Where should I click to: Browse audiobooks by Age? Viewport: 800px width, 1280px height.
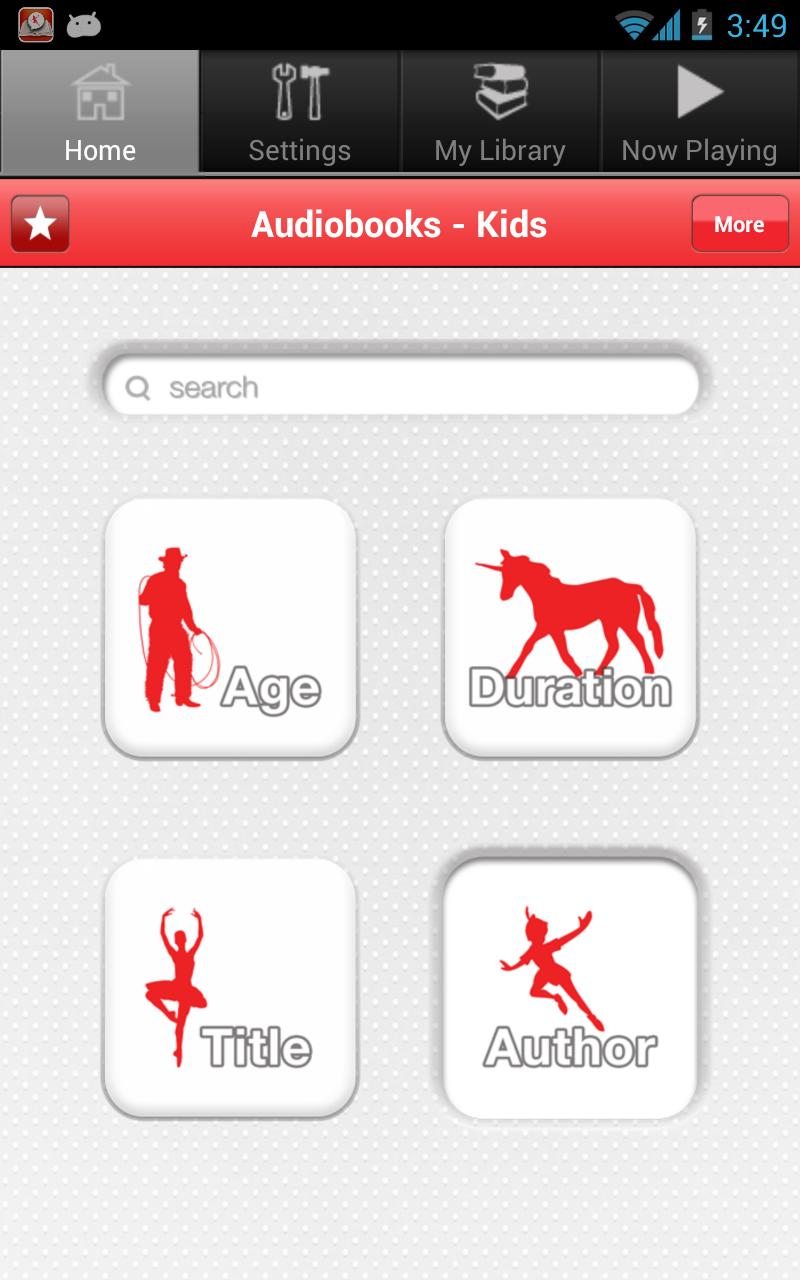(x=231, y=628)
